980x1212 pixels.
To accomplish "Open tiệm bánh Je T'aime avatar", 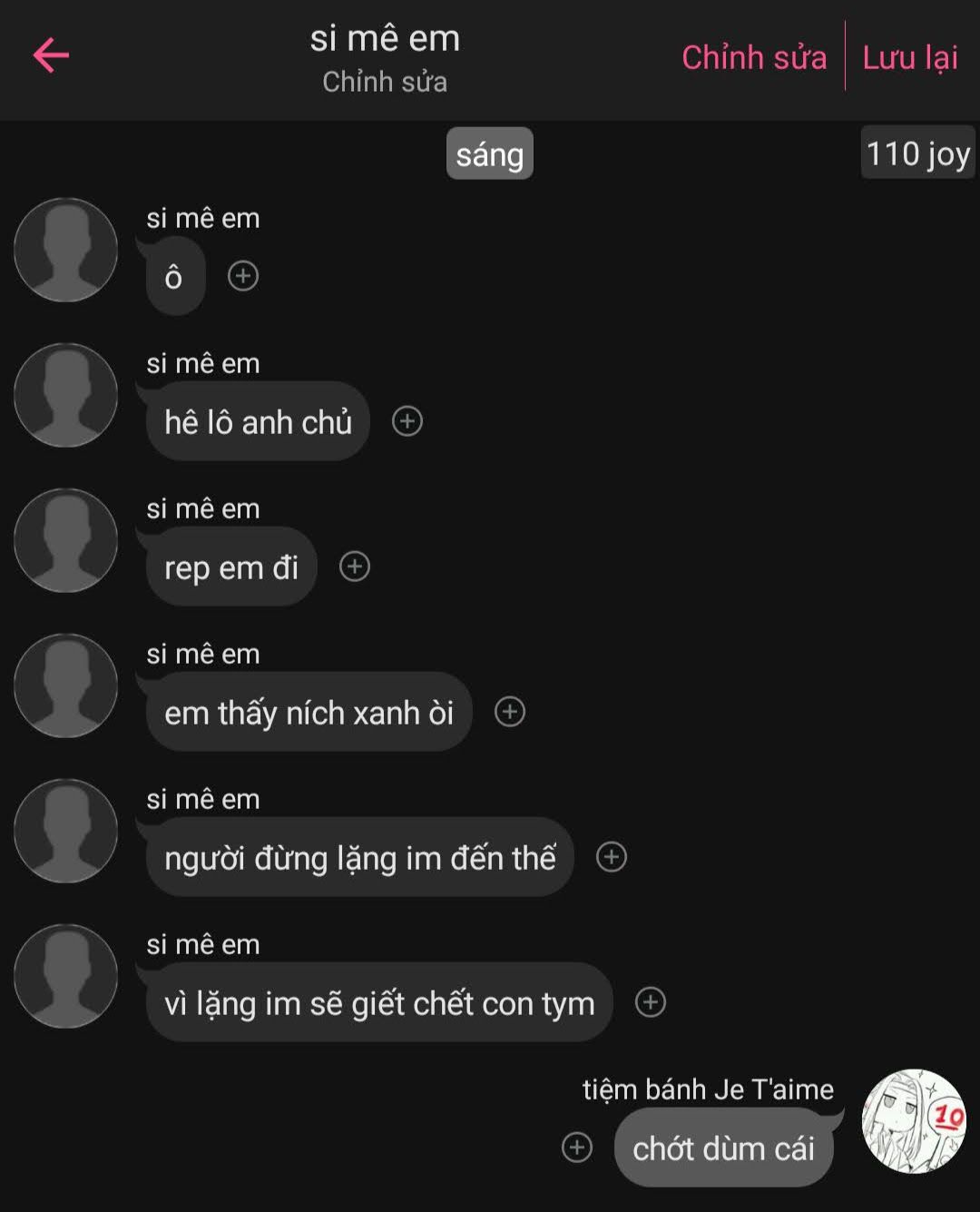I will [914, 1121].
